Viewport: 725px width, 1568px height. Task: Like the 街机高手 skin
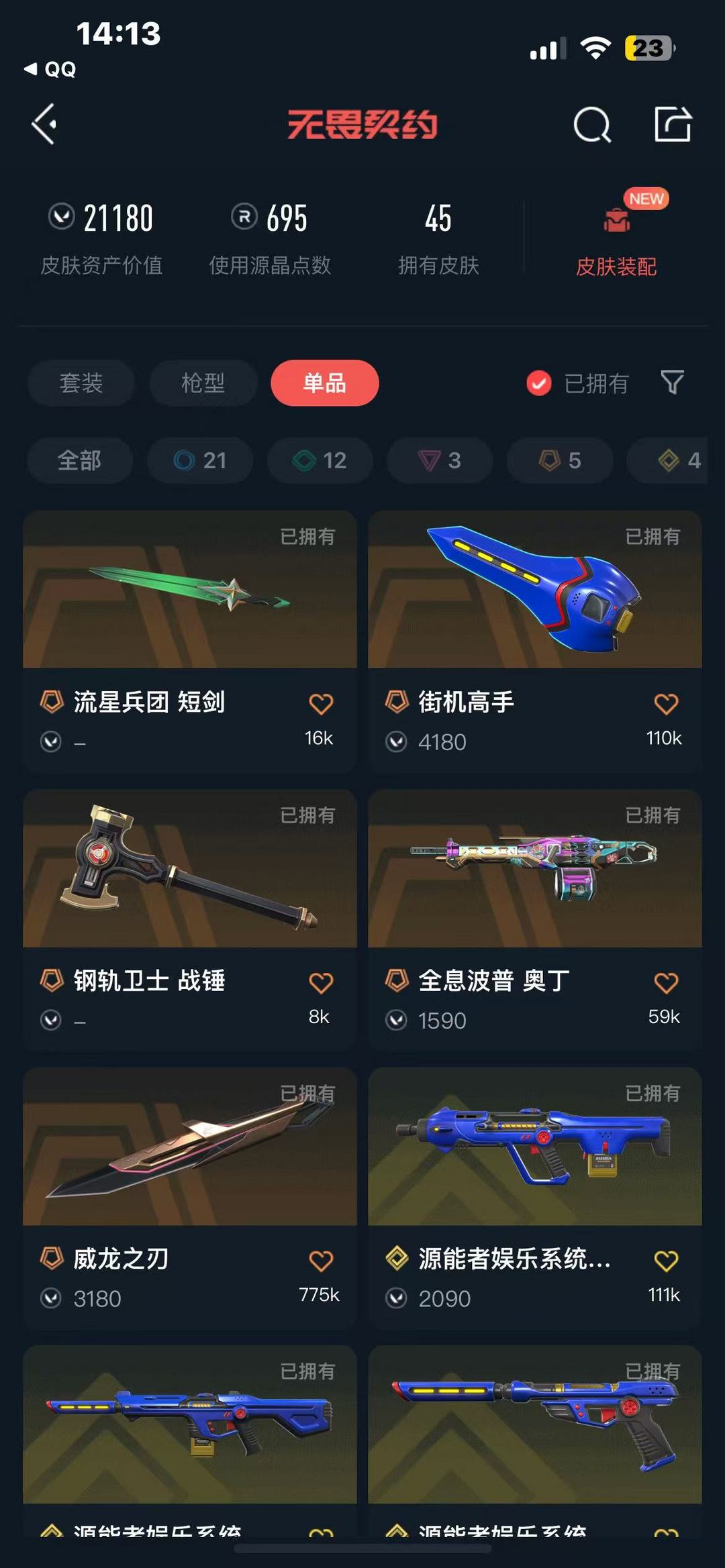[666, 704]
